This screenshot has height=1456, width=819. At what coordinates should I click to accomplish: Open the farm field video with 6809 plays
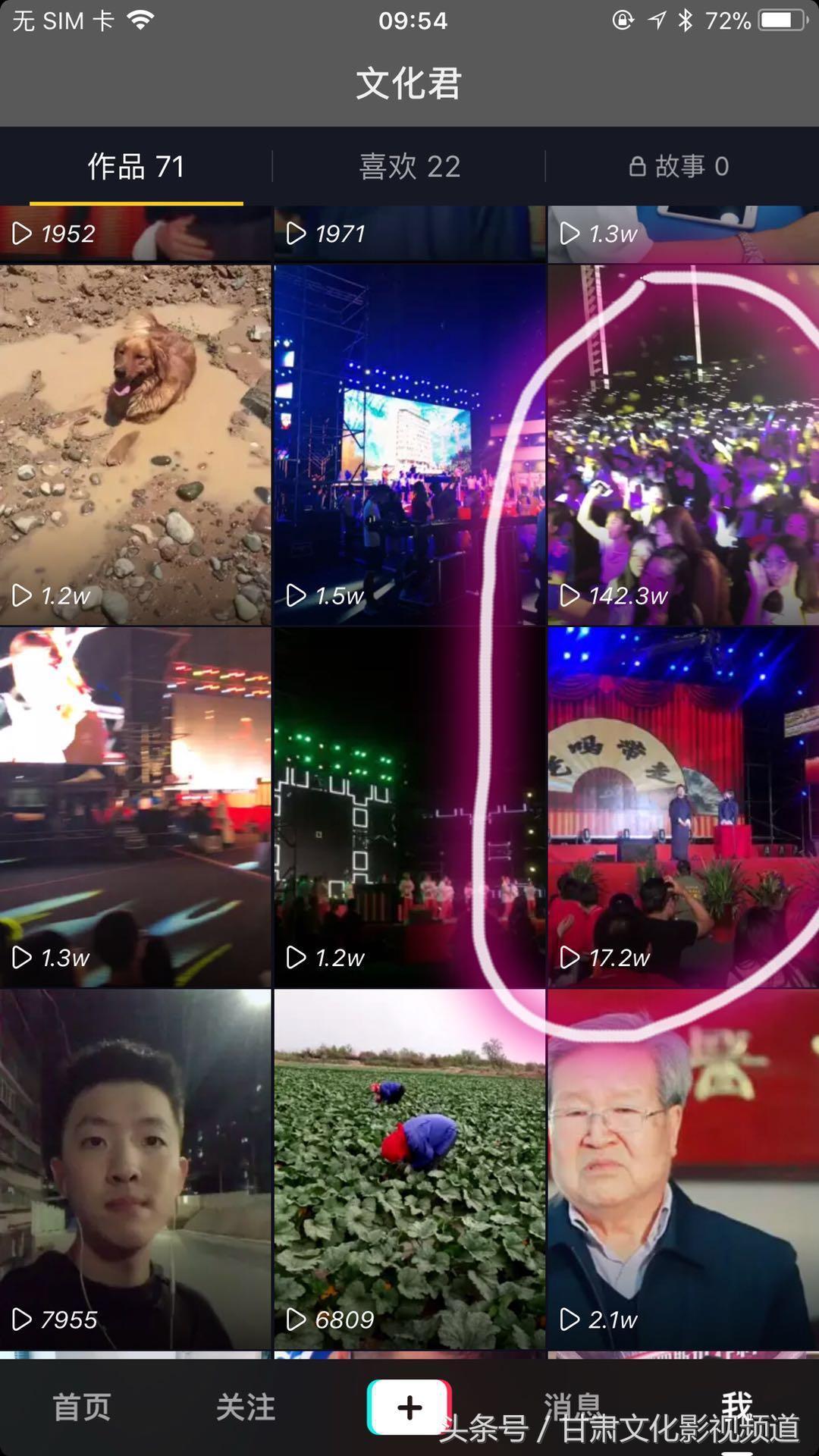(x=409, y=1169)
